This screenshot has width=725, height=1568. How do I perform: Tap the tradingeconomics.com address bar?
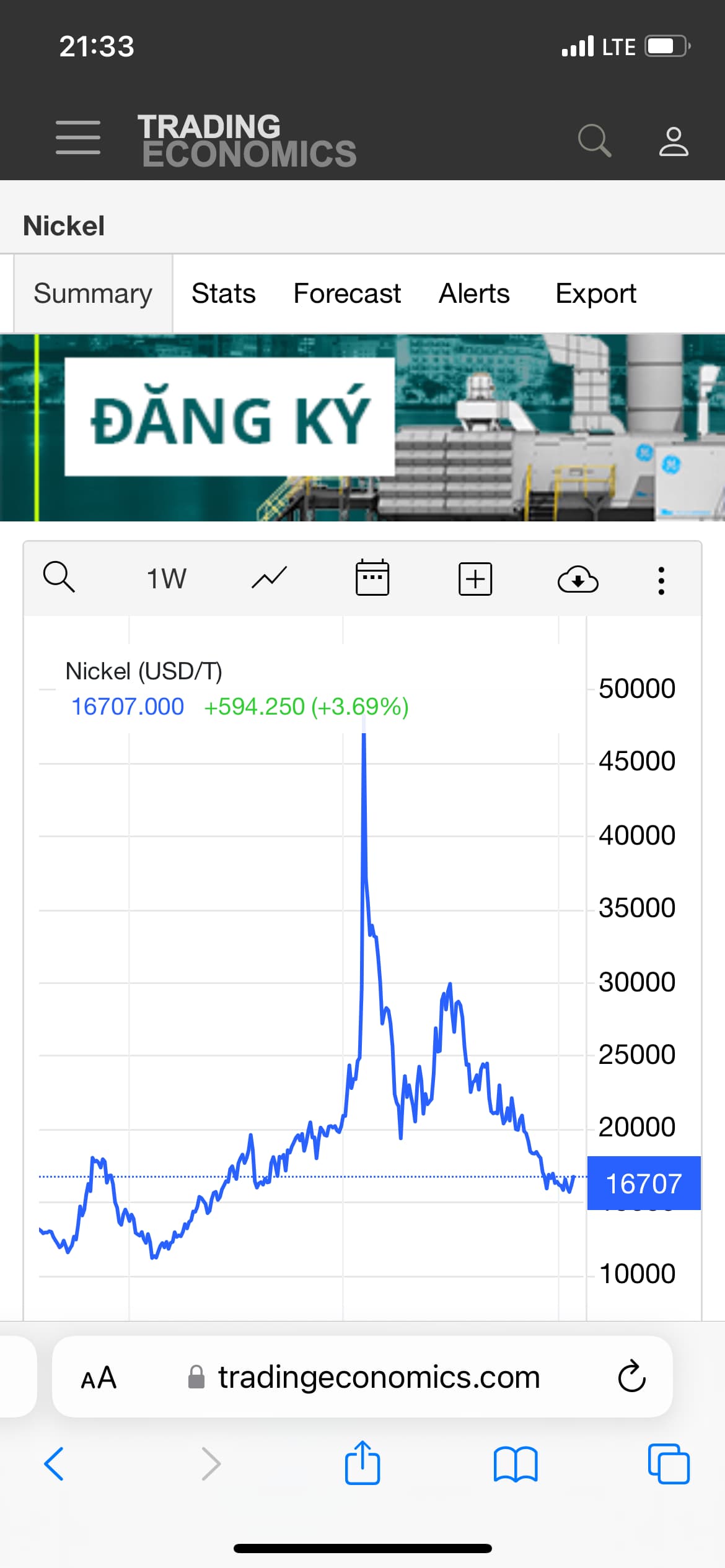click(378, 1377)
